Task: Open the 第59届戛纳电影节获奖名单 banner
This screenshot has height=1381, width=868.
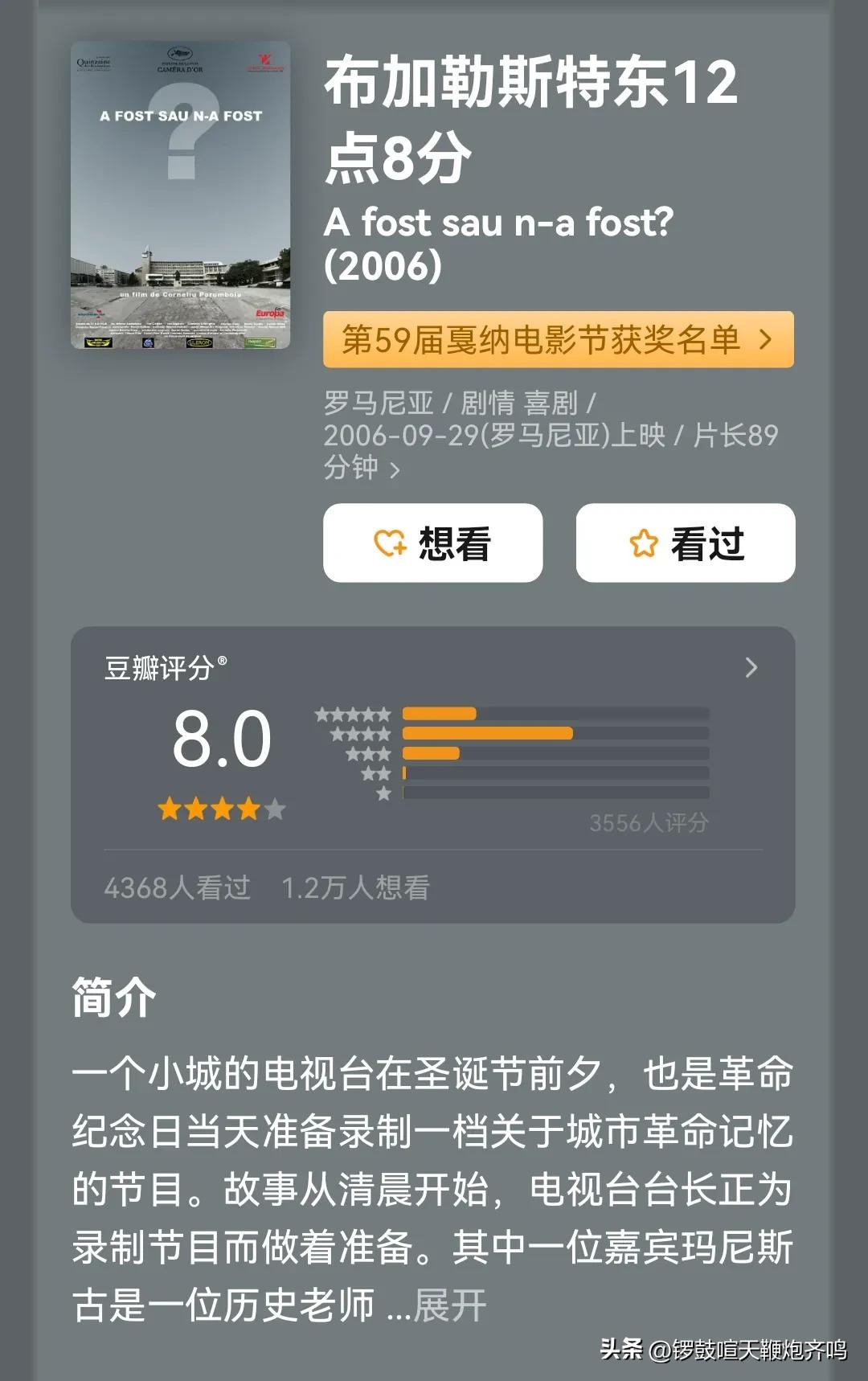Action: 558,340
